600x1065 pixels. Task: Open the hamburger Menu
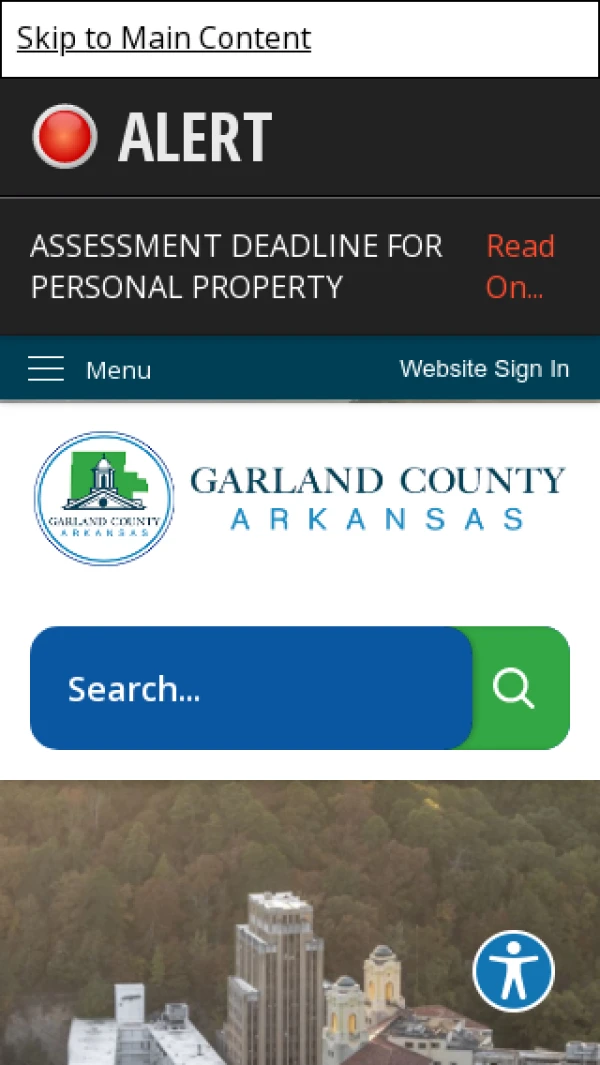[x=89, y=369]
